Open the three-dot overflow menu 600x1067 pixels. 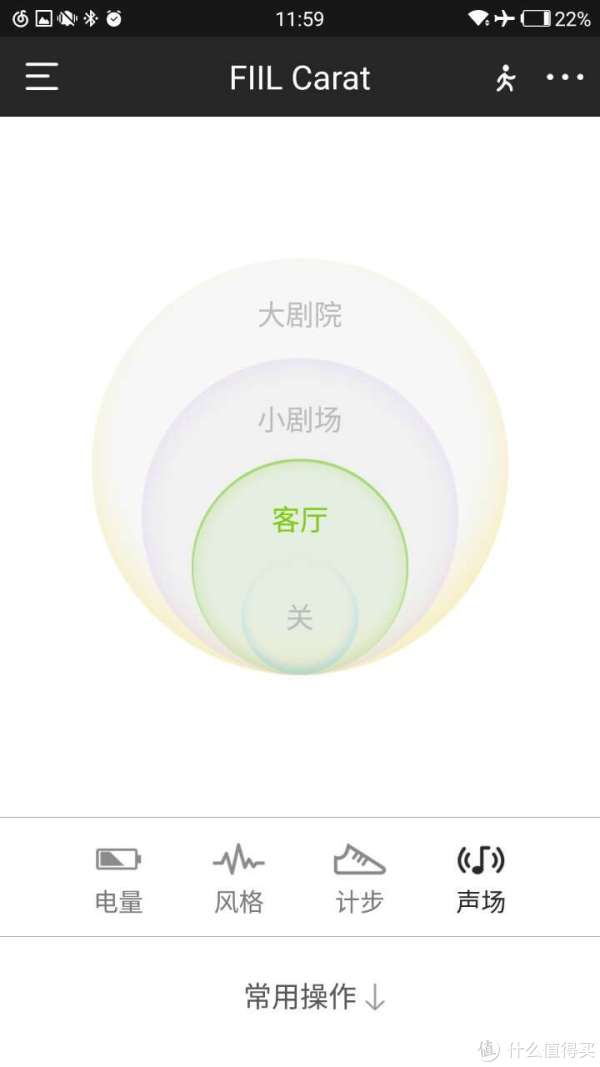tap(565, 78)
